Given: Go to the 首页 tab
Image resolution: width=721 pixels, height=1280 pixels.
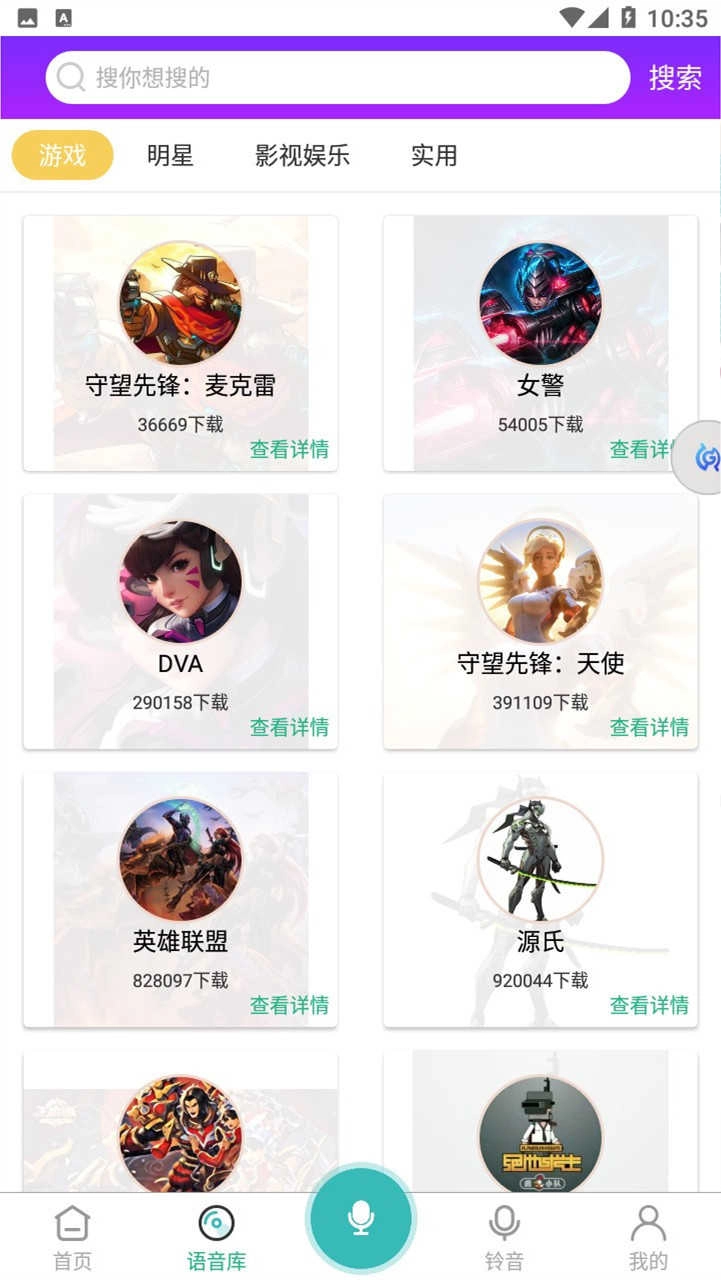Looking at the screenshot, I should (72, 1238).
